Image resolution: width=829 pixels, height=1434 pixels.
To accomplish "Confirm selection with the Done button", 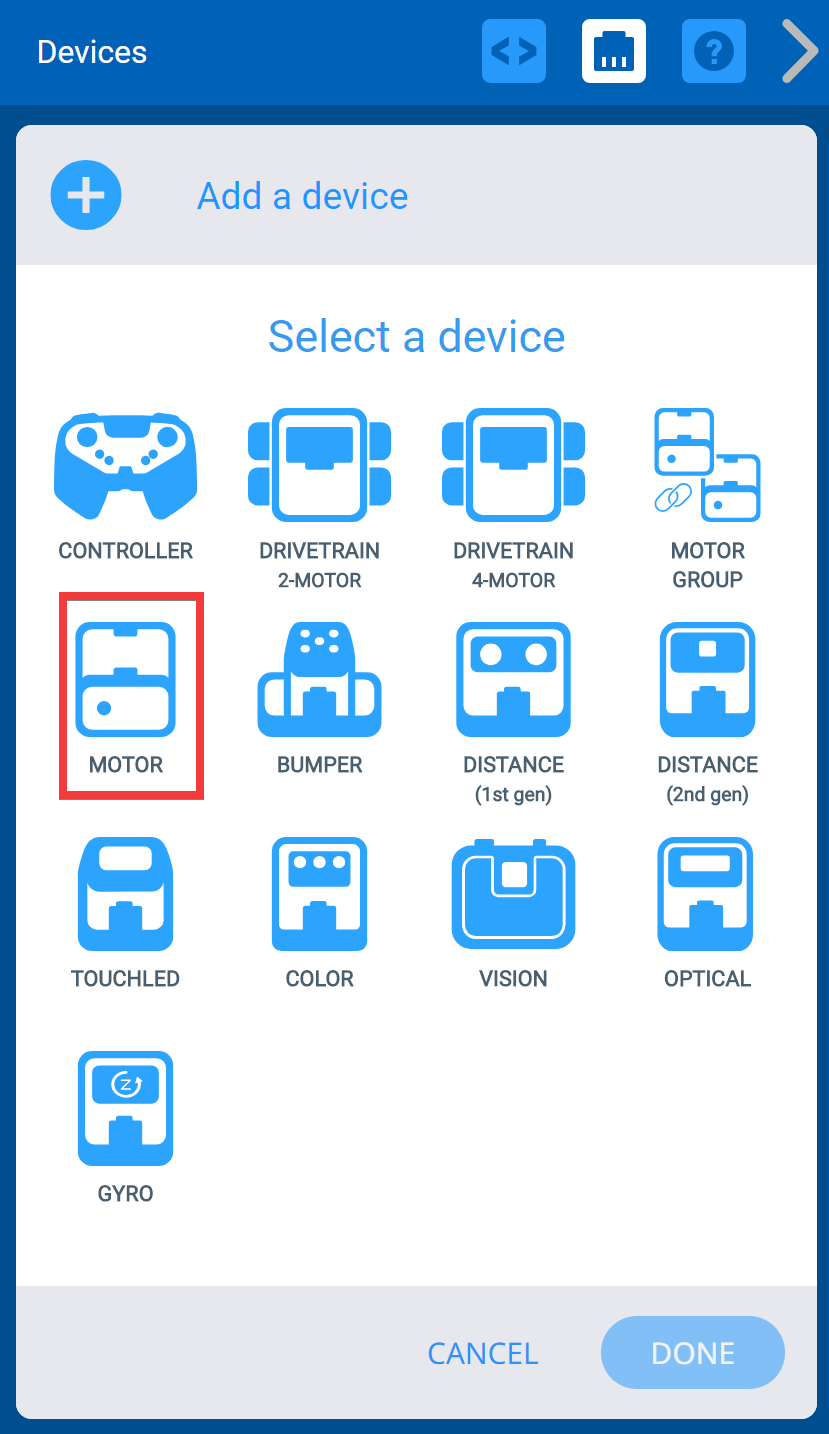I will pyautogui.click(x=692, y=1352).
